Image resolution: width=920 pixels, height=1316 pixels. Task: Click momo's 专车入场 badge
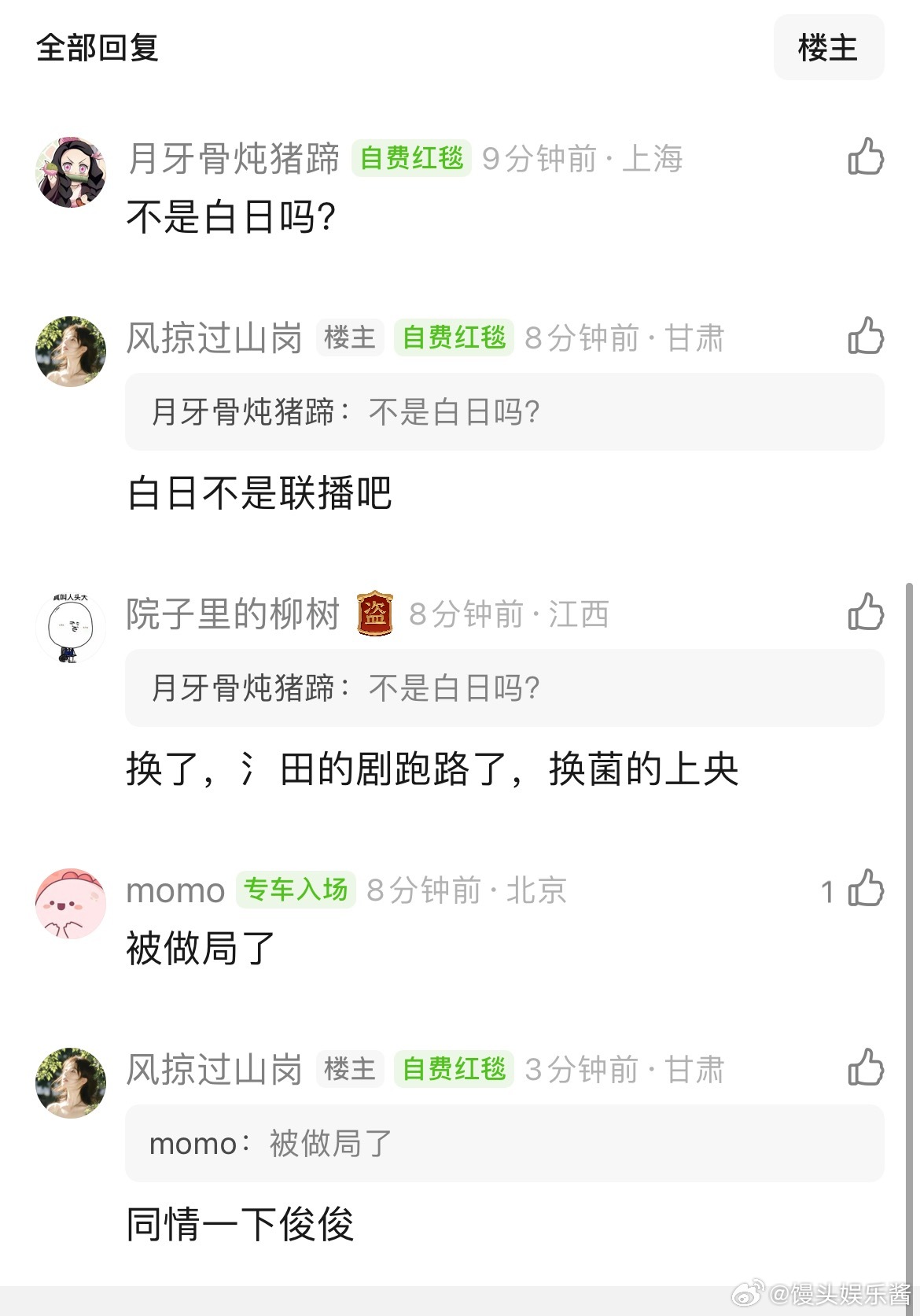(x=295, y=891)
